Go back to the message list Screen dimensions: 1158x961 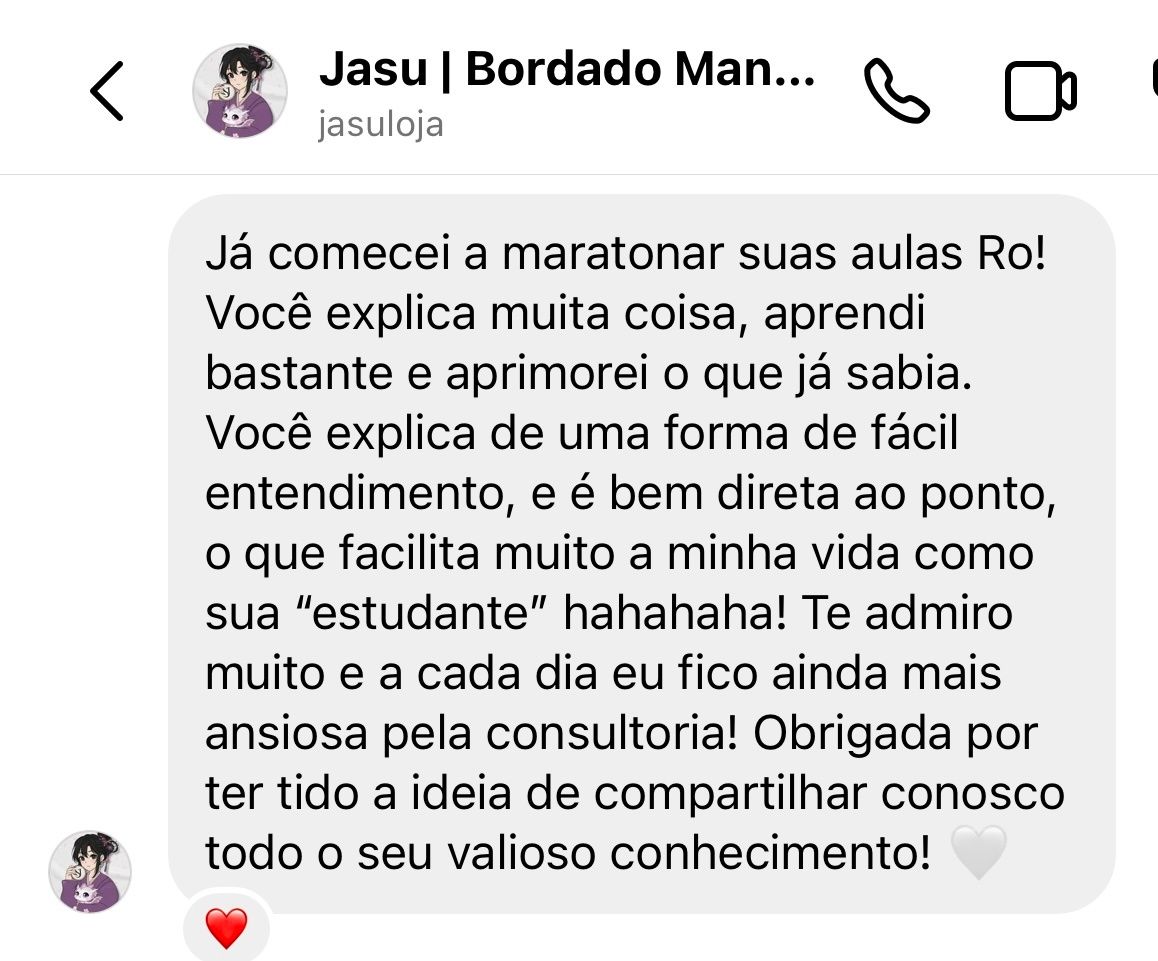coord(107,91)
